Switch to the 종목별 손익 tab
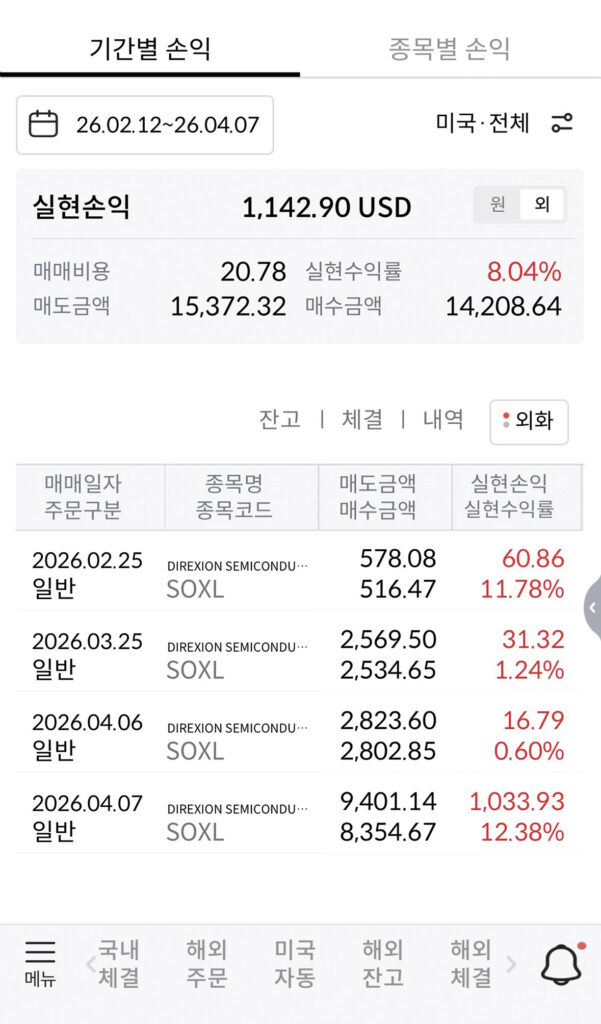The image size is (601, 1024). (450, 48)
